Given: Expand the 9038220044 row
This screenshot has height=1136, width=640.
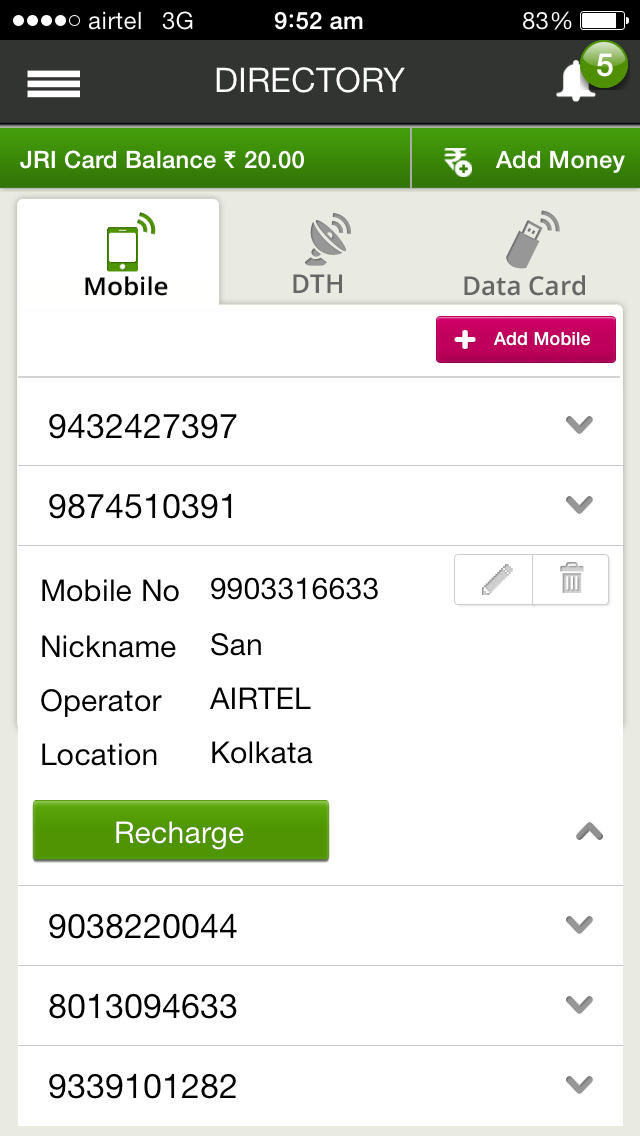Looking at the screenshot, I should pyautogui.click(x=320, y=926).
